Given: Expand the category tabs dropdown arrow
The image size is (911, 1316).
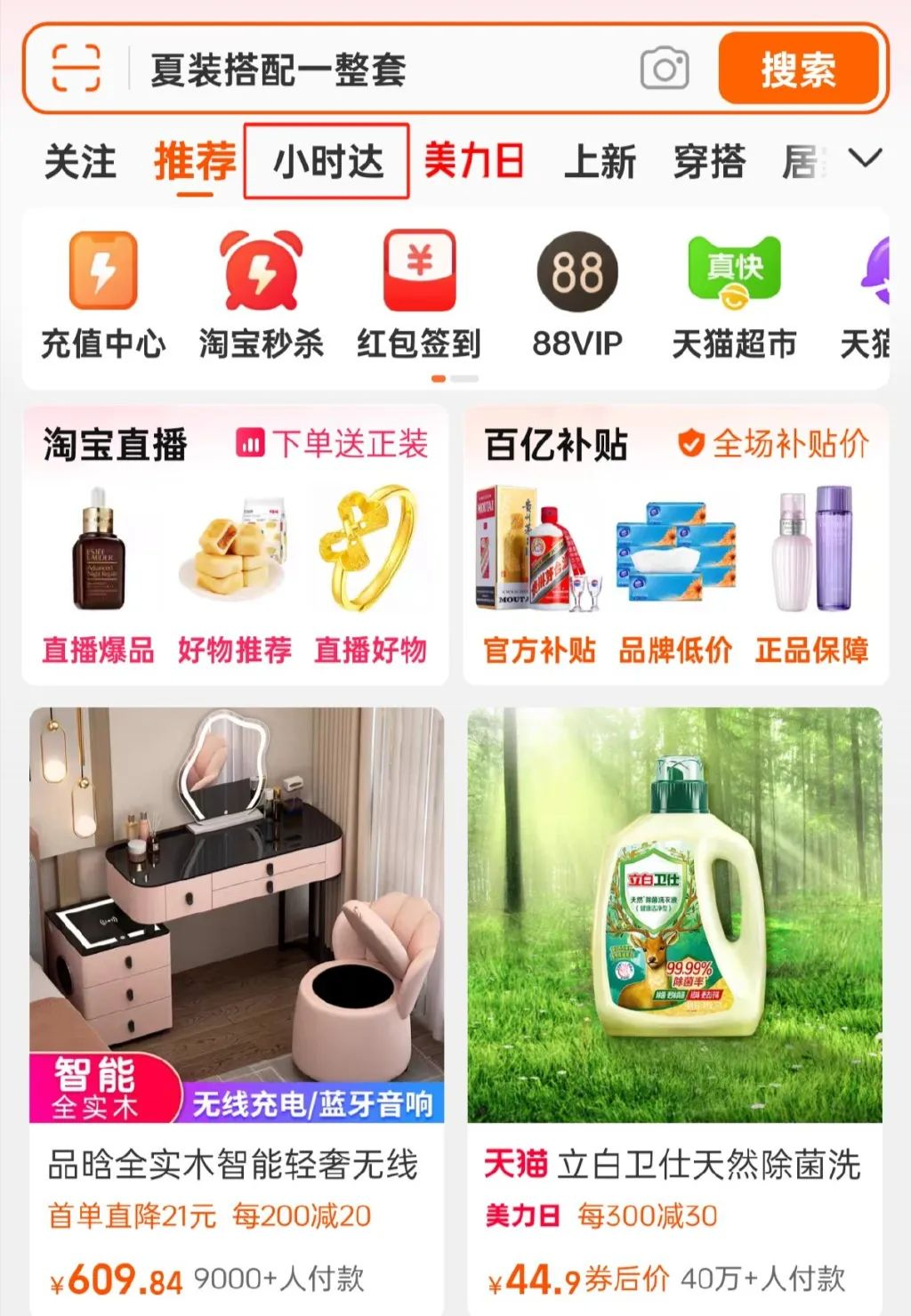Looking at the screenshot, I should [x=865, y=159].
